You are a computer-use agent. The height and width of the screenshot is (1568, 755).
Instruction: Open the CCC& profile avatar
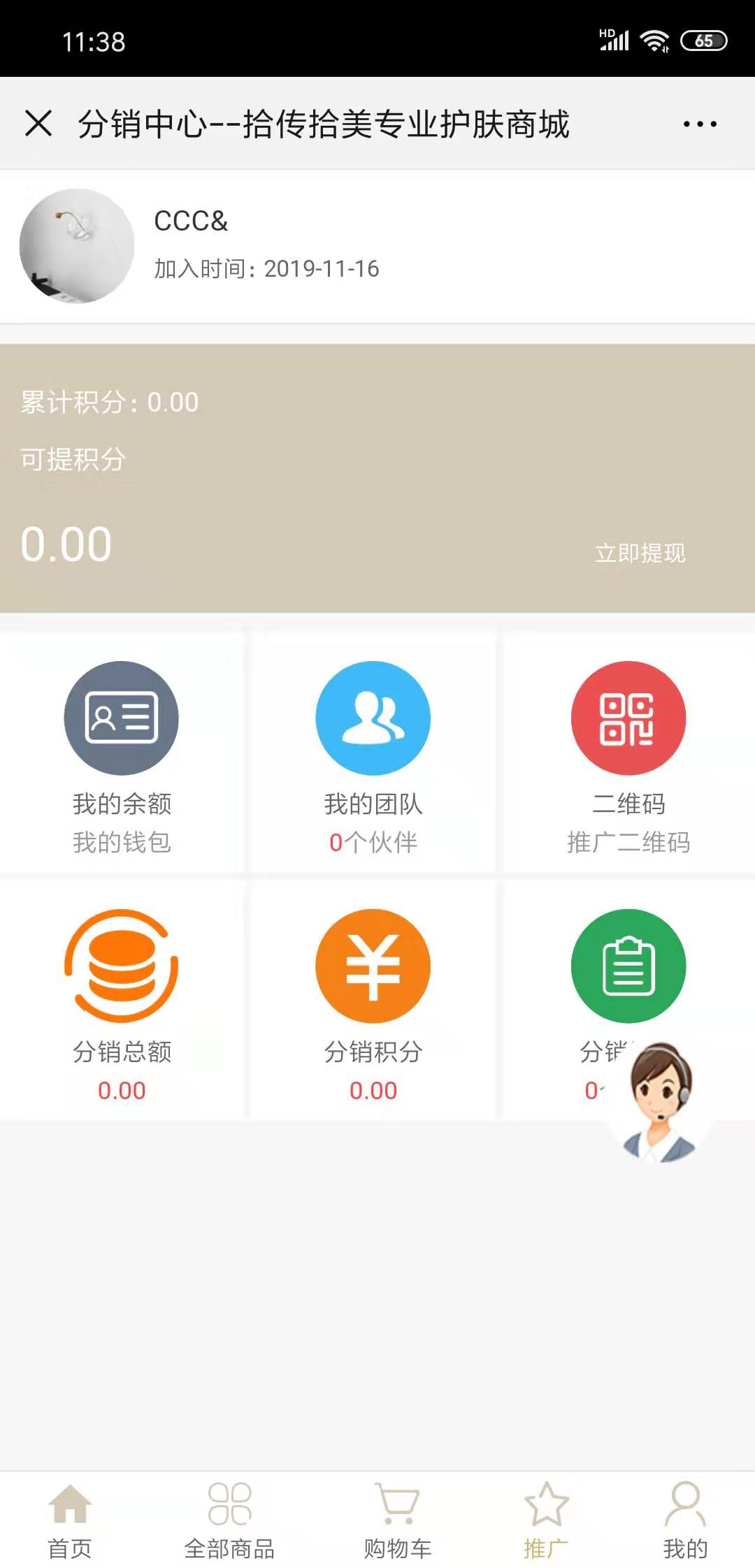click(x=77, y=246)
